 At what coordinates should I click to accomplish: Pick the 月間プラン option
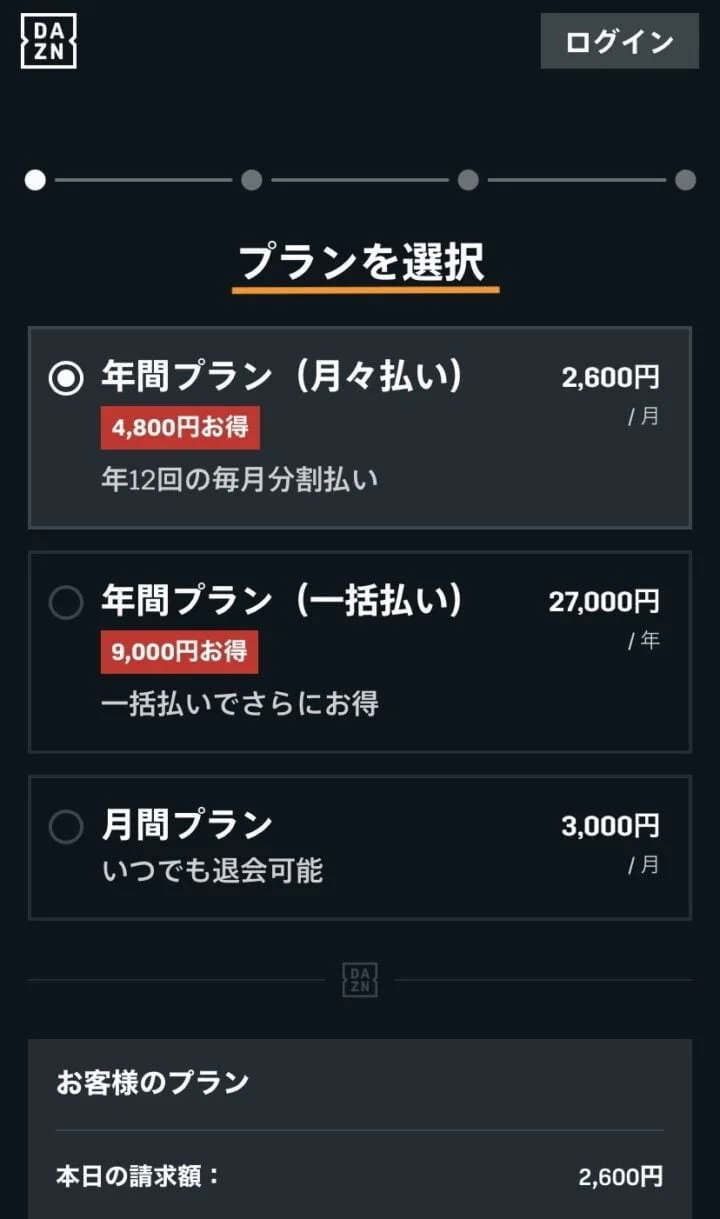(66, 827)
